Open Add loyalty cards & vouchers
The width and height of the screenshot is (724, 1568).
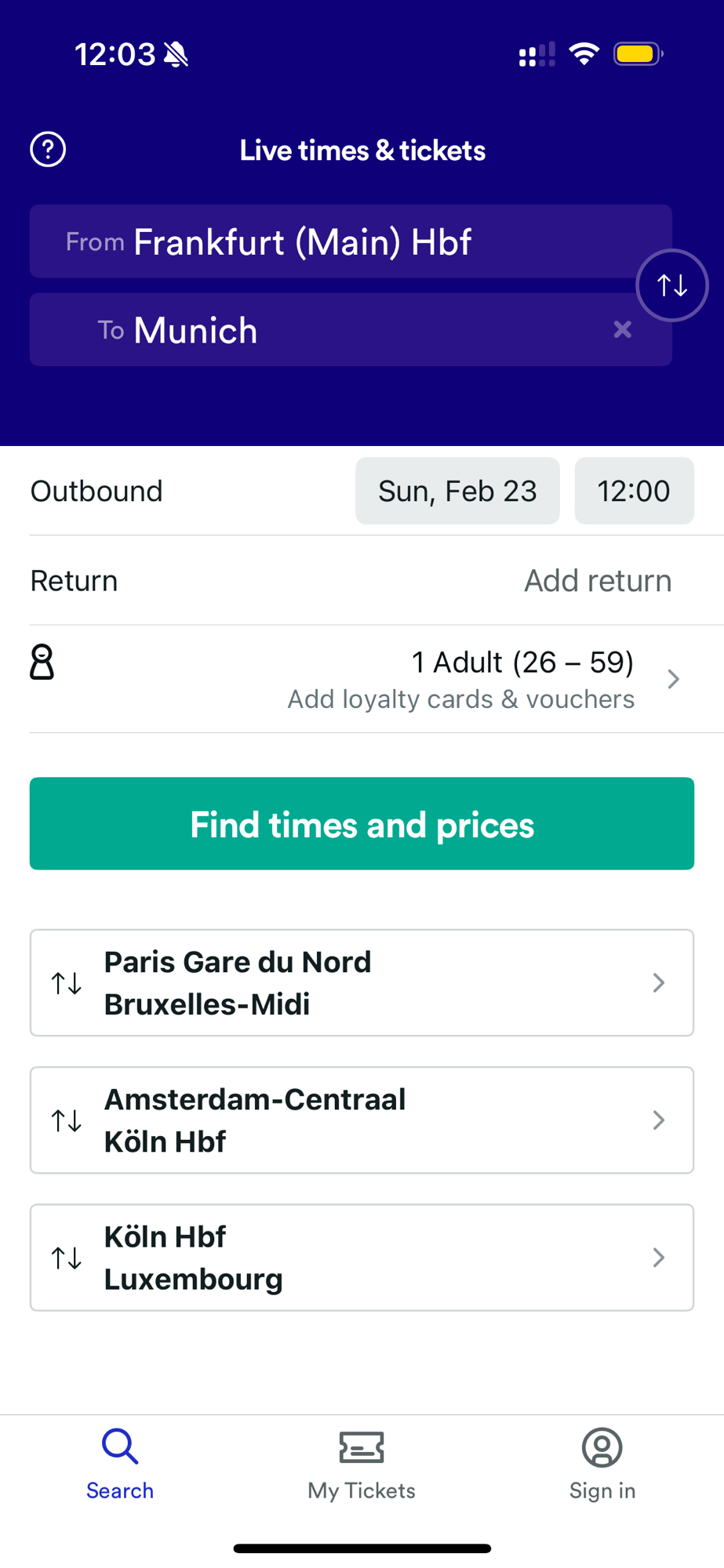tap(460, 699)
